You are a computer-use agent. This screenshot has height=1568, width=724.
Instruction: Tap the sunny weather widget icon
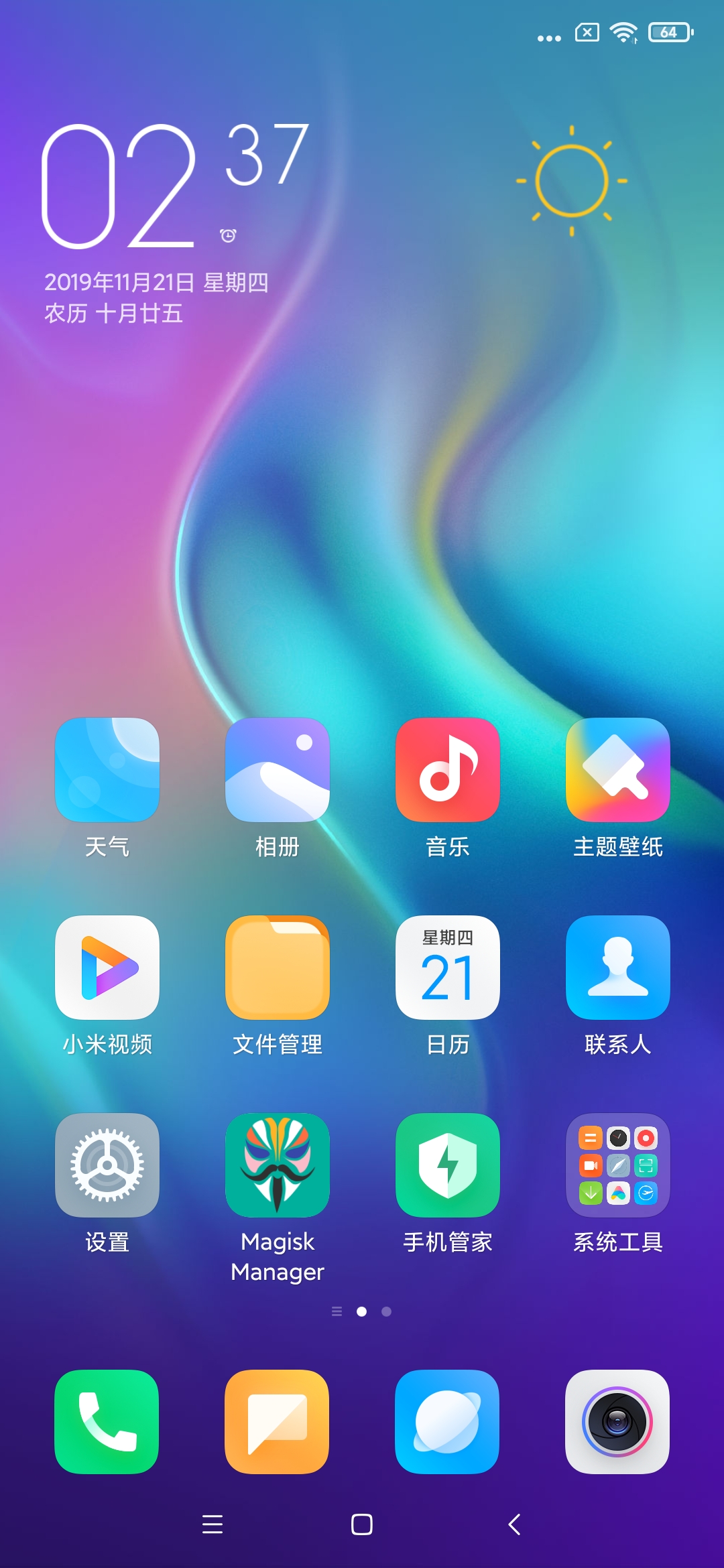572,181
